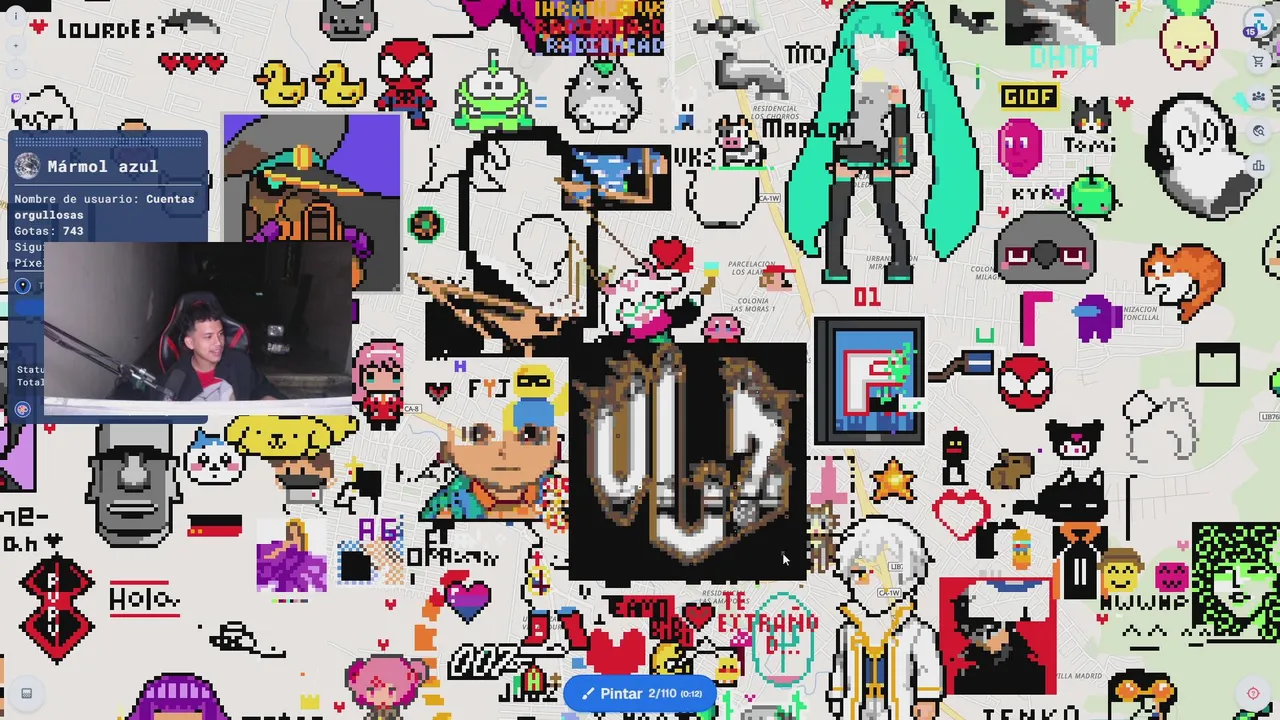Open the profile avatar with 15 badge
The width and height of the screenshot is (1280, 720).
[1257, 23]
